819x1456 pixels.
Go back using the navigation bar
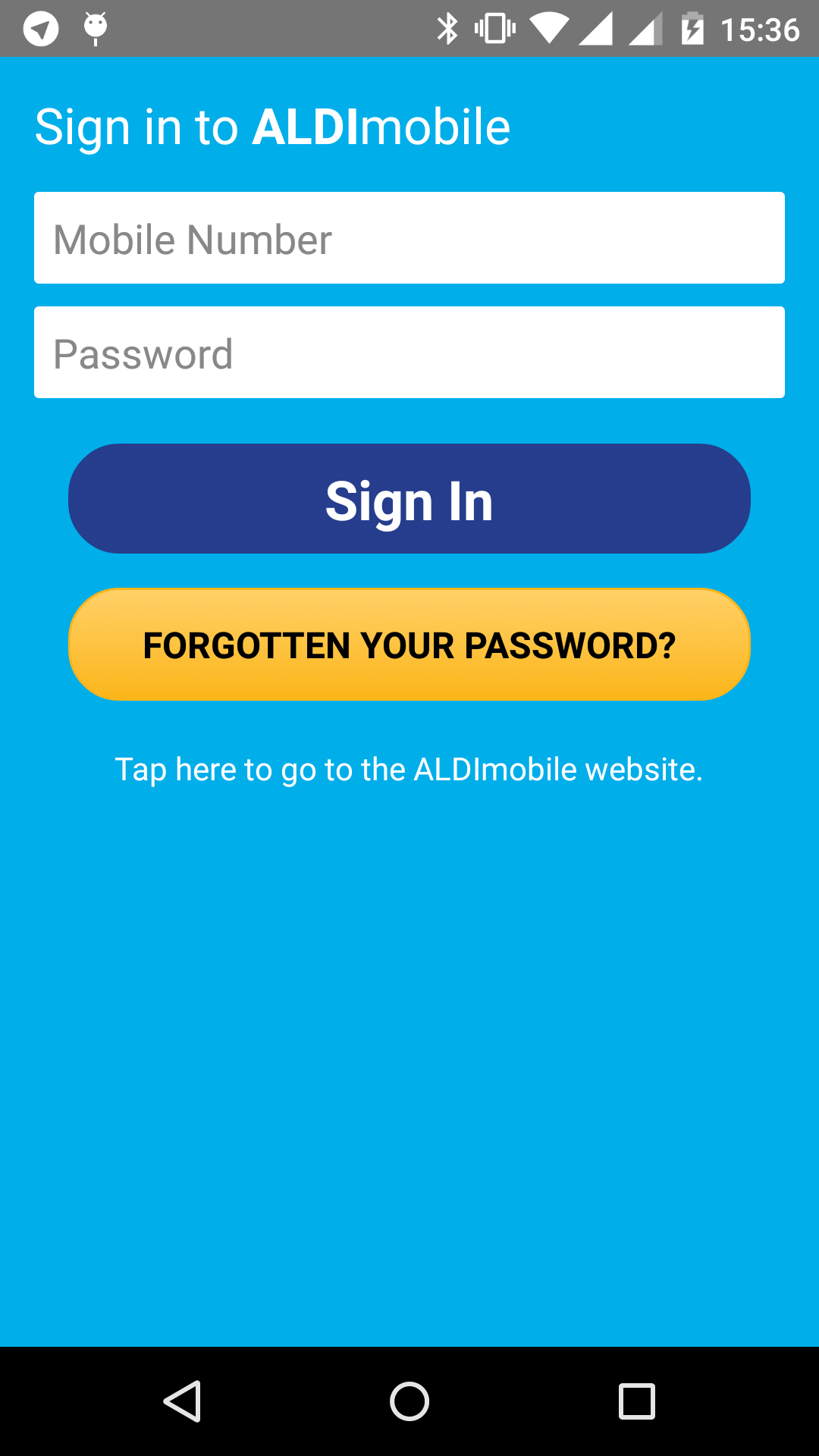[183, 1401]
